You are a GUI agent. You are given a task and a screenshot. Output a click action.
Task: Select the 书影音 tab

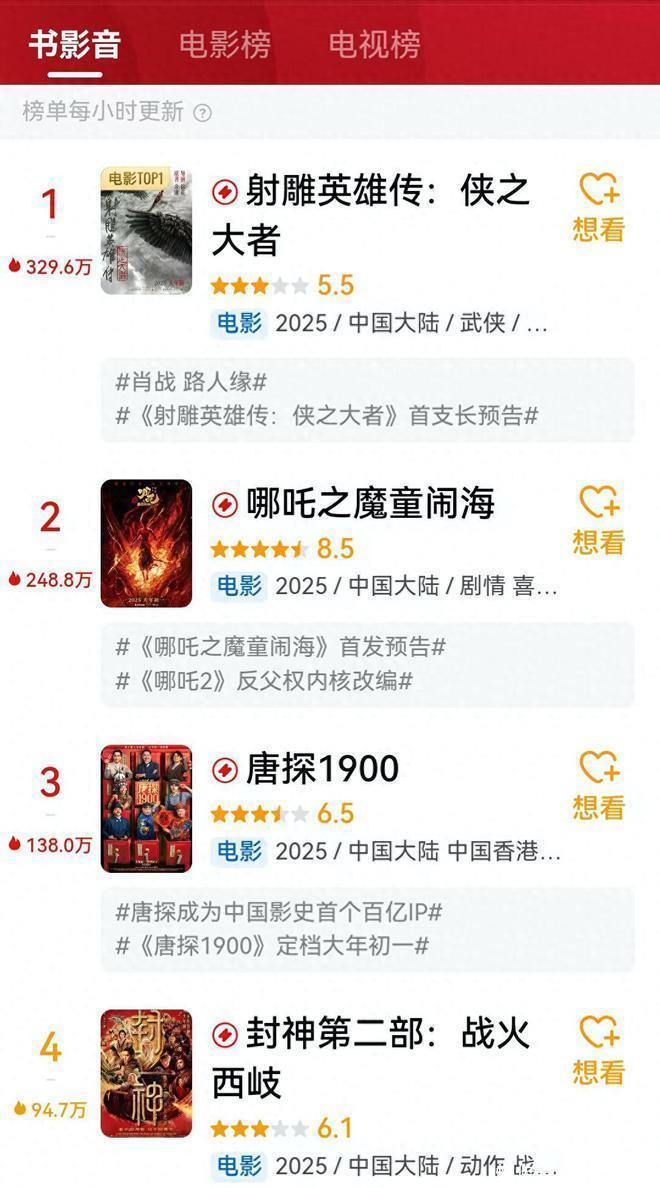(75, 44)
